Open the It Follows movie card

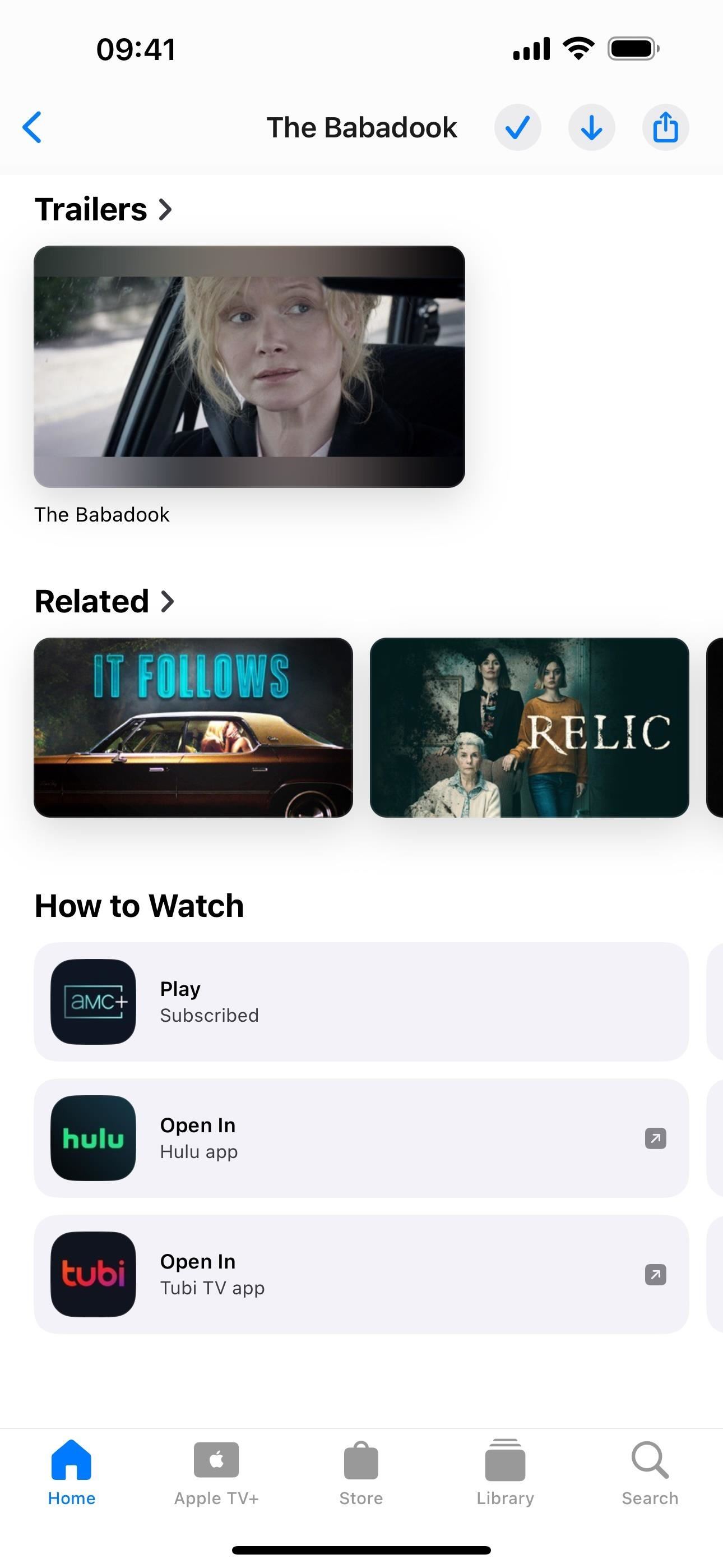click(193, 727)
